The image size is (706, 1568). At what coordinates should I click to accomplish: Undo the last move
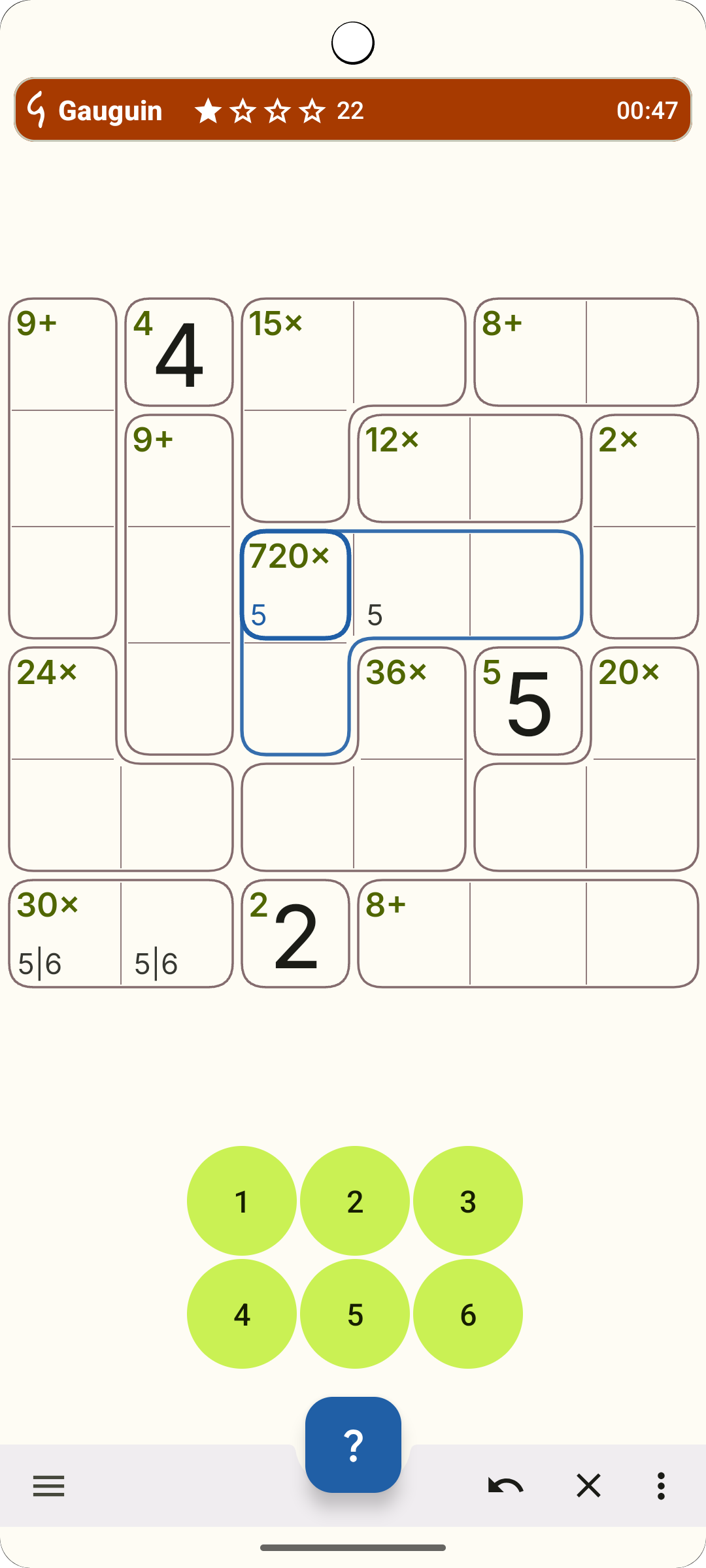[505, 1486]
